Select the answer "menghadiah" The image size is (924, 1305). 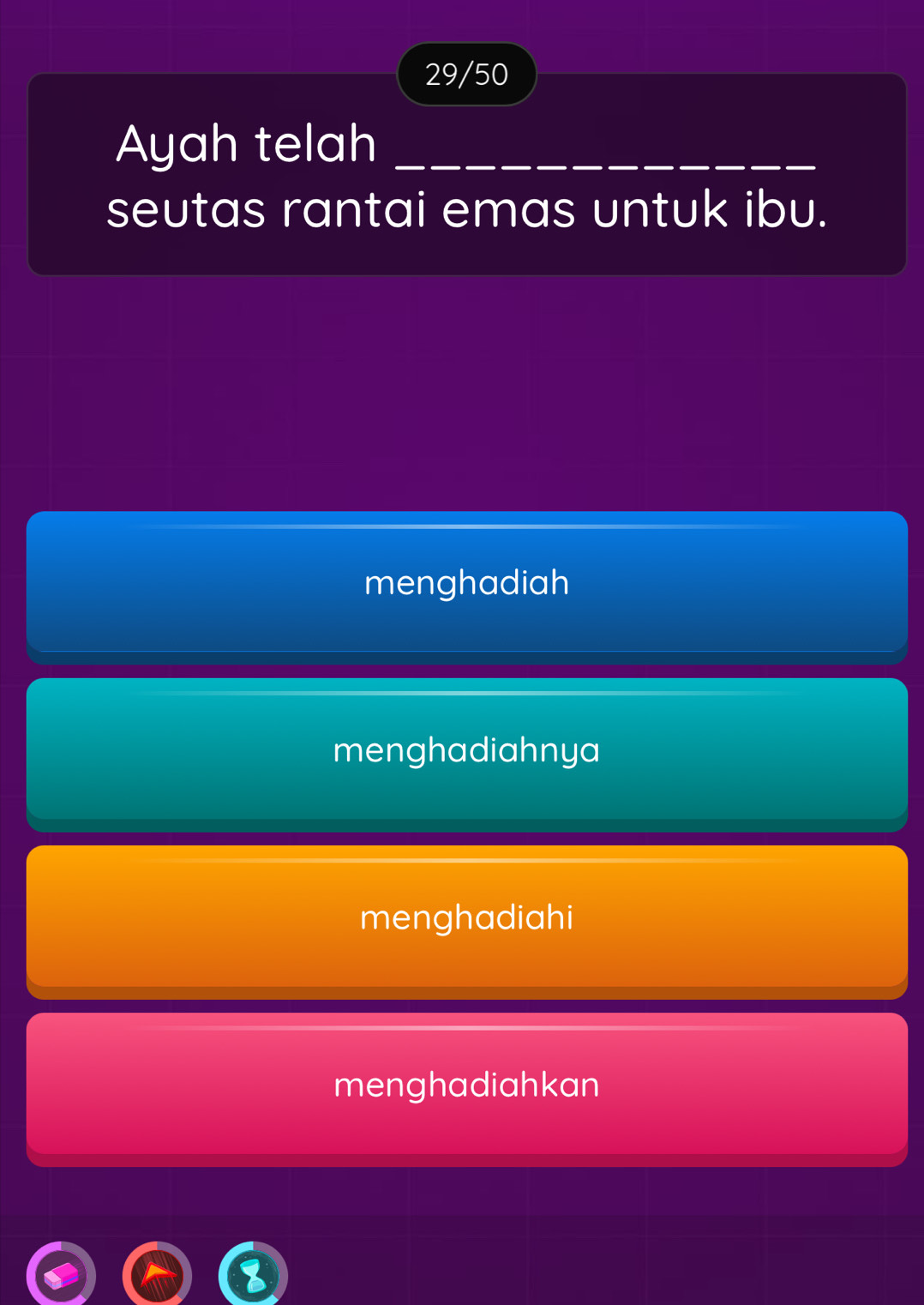coord(466,583)
